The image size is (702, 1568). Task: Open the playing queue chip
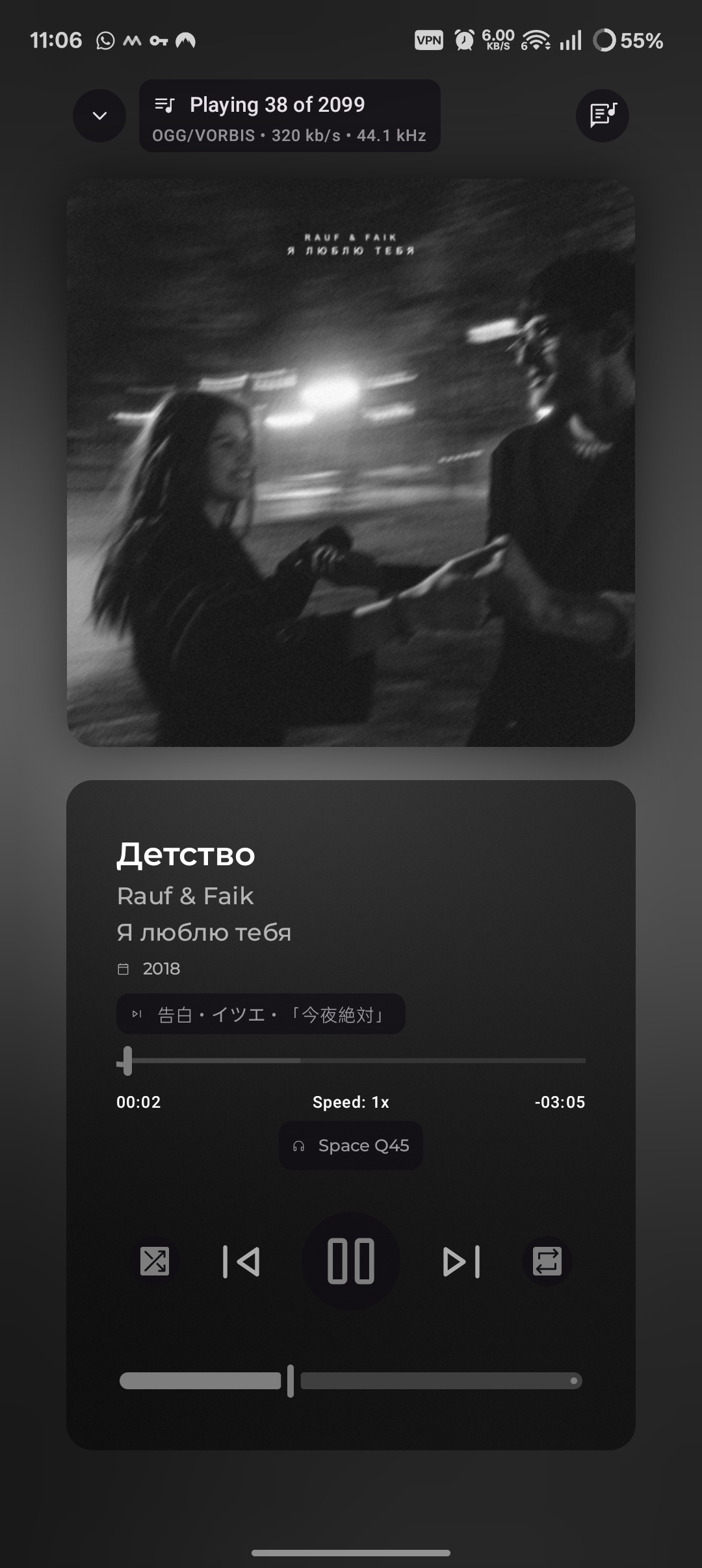290,116
